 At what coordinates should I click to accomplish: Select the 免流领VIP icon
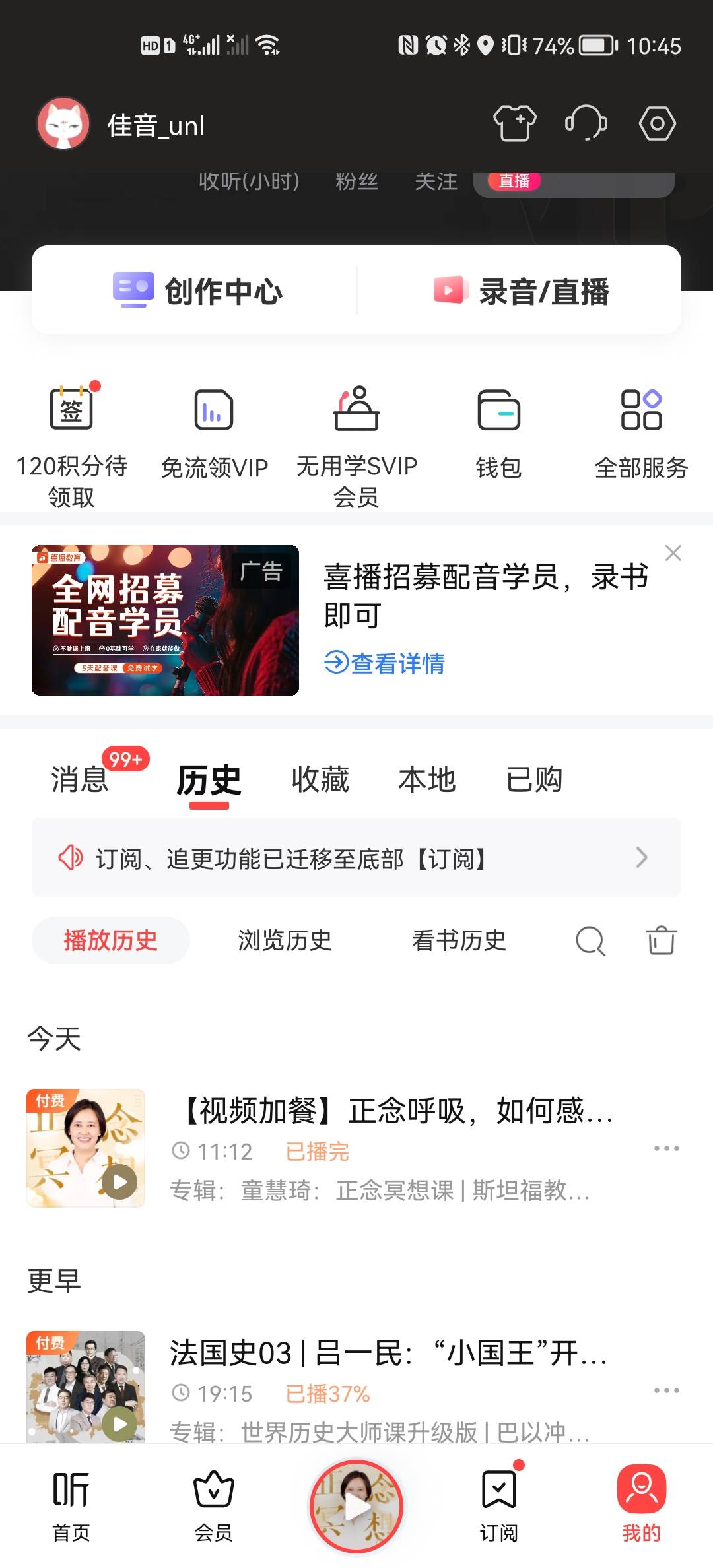[213, 409]
